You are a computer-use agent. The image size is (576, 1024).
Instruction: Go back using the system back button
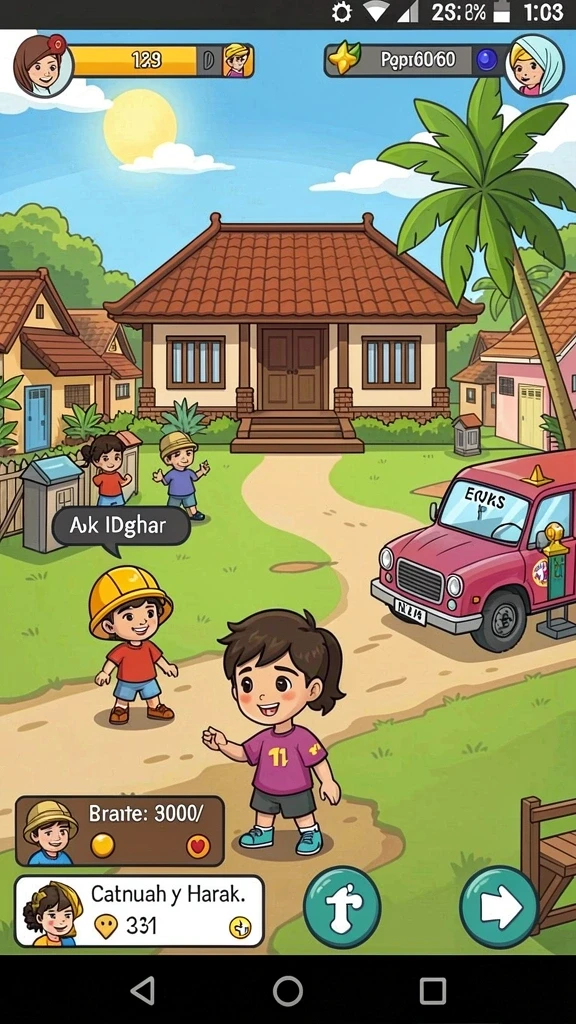143,990
